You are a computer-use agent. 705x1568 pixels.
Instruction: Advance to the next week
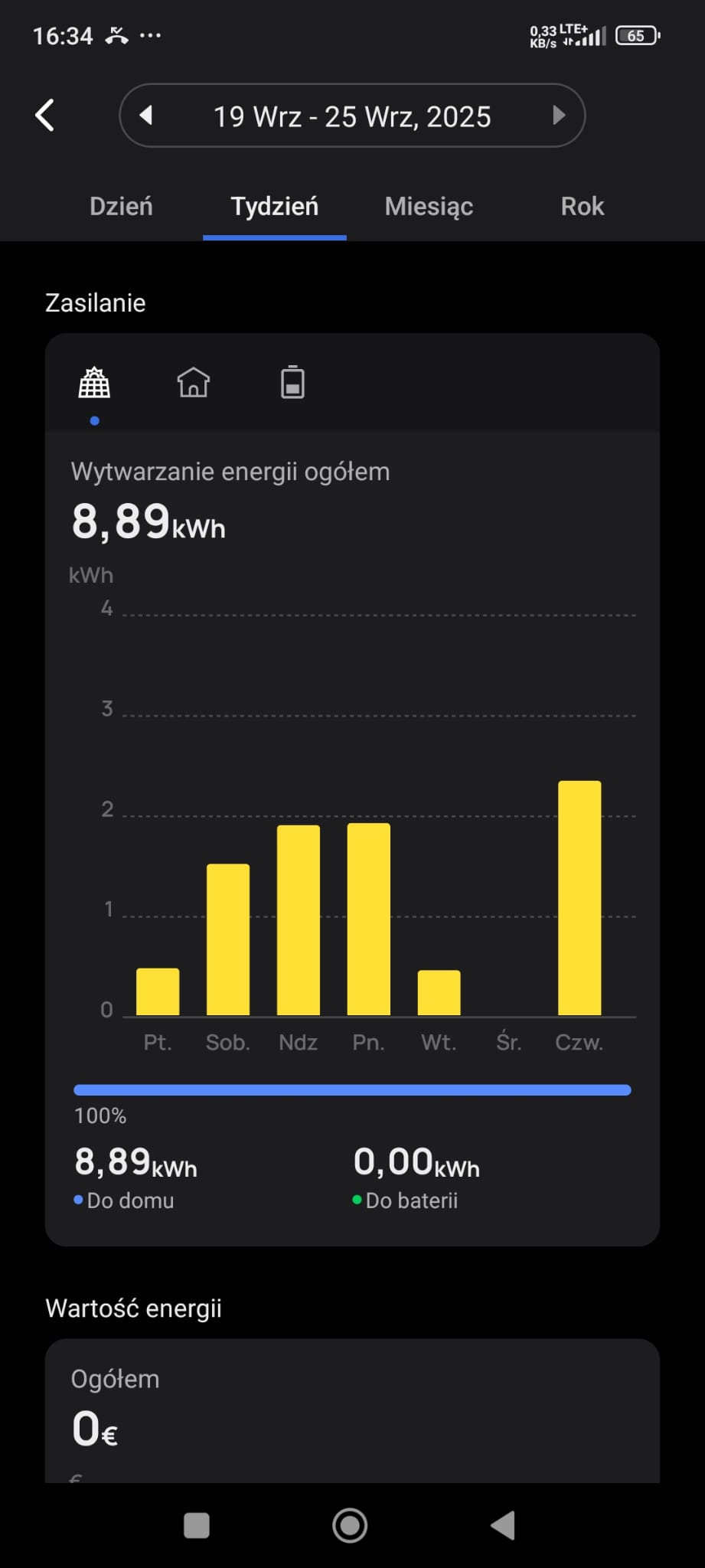[559, 116]
